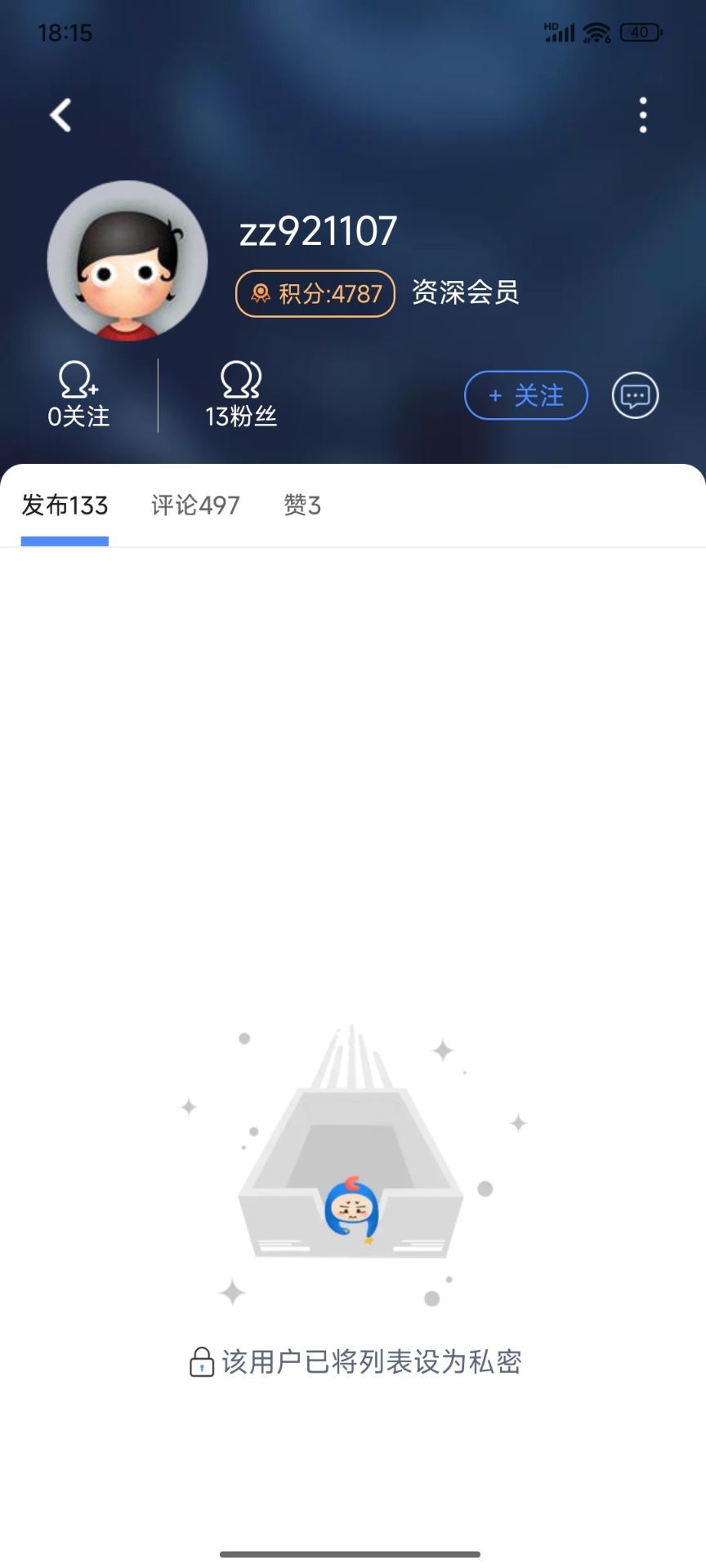Open the three-dot overflow menu
The width and height of the screenshot is (706, 1568).
coord(643,115)
